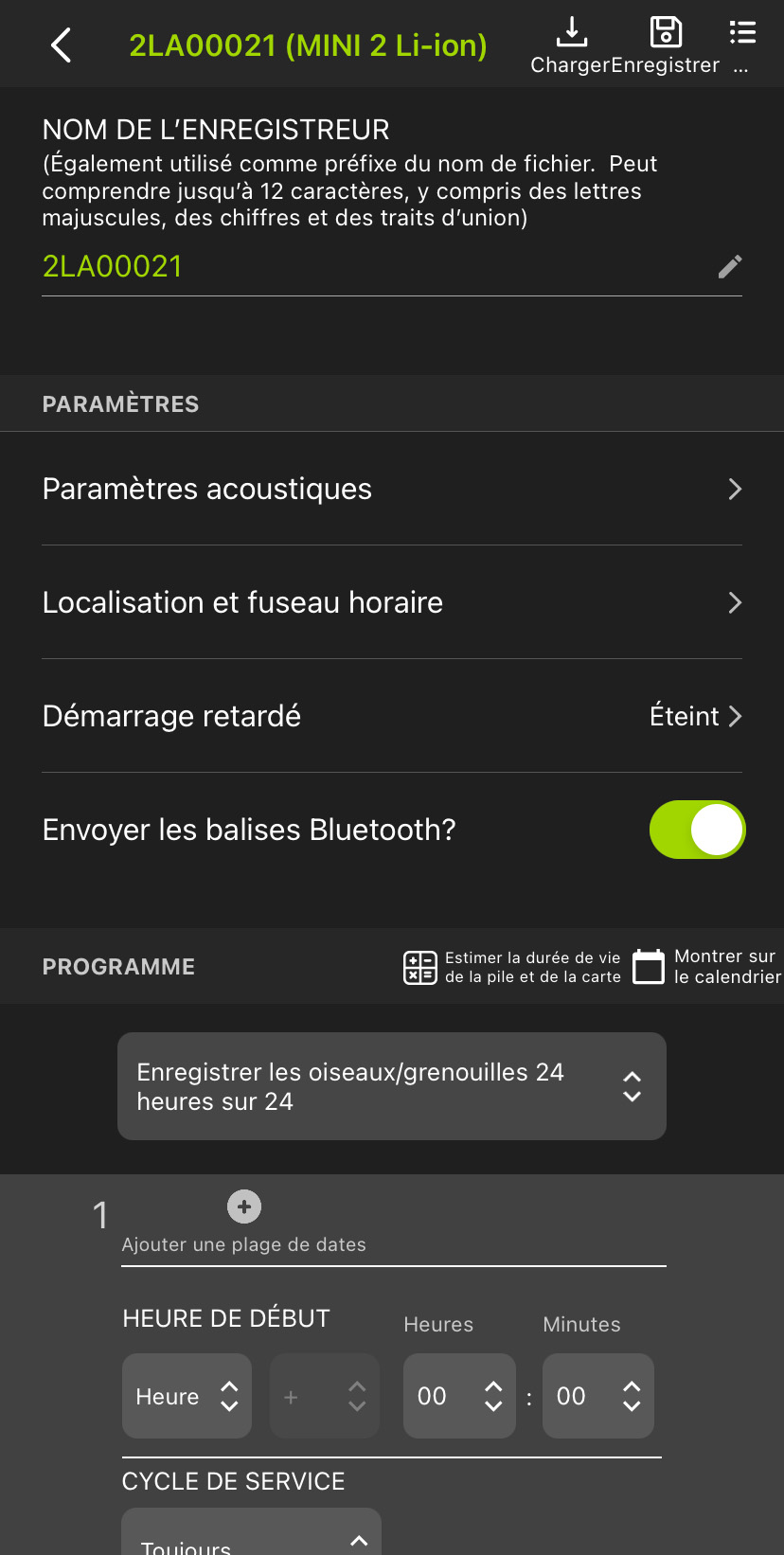Click the pencil icon to edit recorder name
Screen dimensions: 784x1555
click(729, 266)
